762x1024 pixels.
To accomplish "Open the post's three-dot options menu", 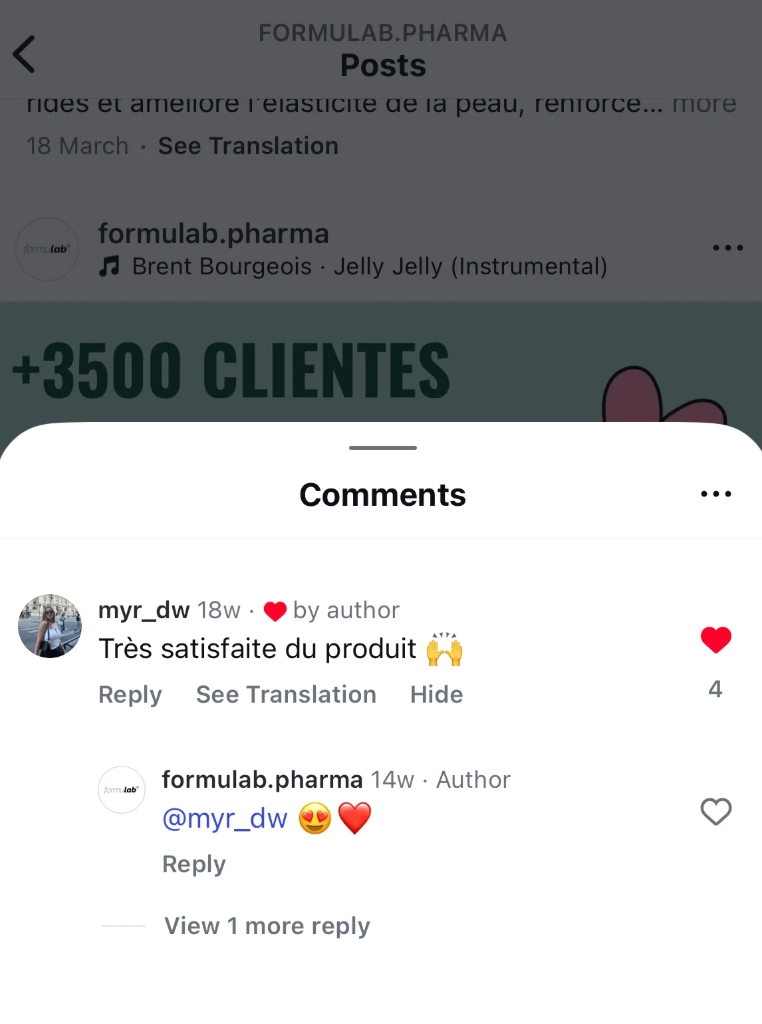I will [x=727, y=248].
